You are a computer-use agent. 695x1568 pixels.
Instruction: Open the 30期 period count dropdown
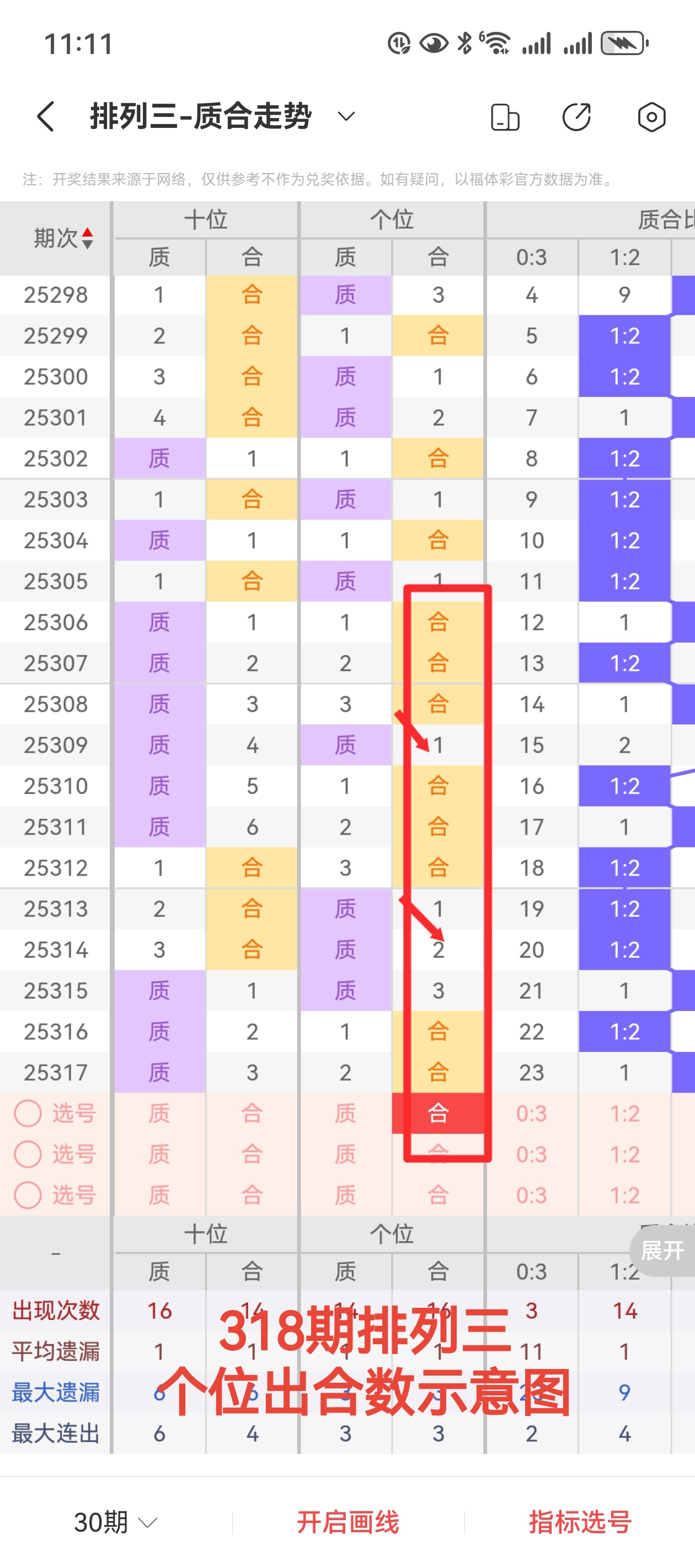116,1522
